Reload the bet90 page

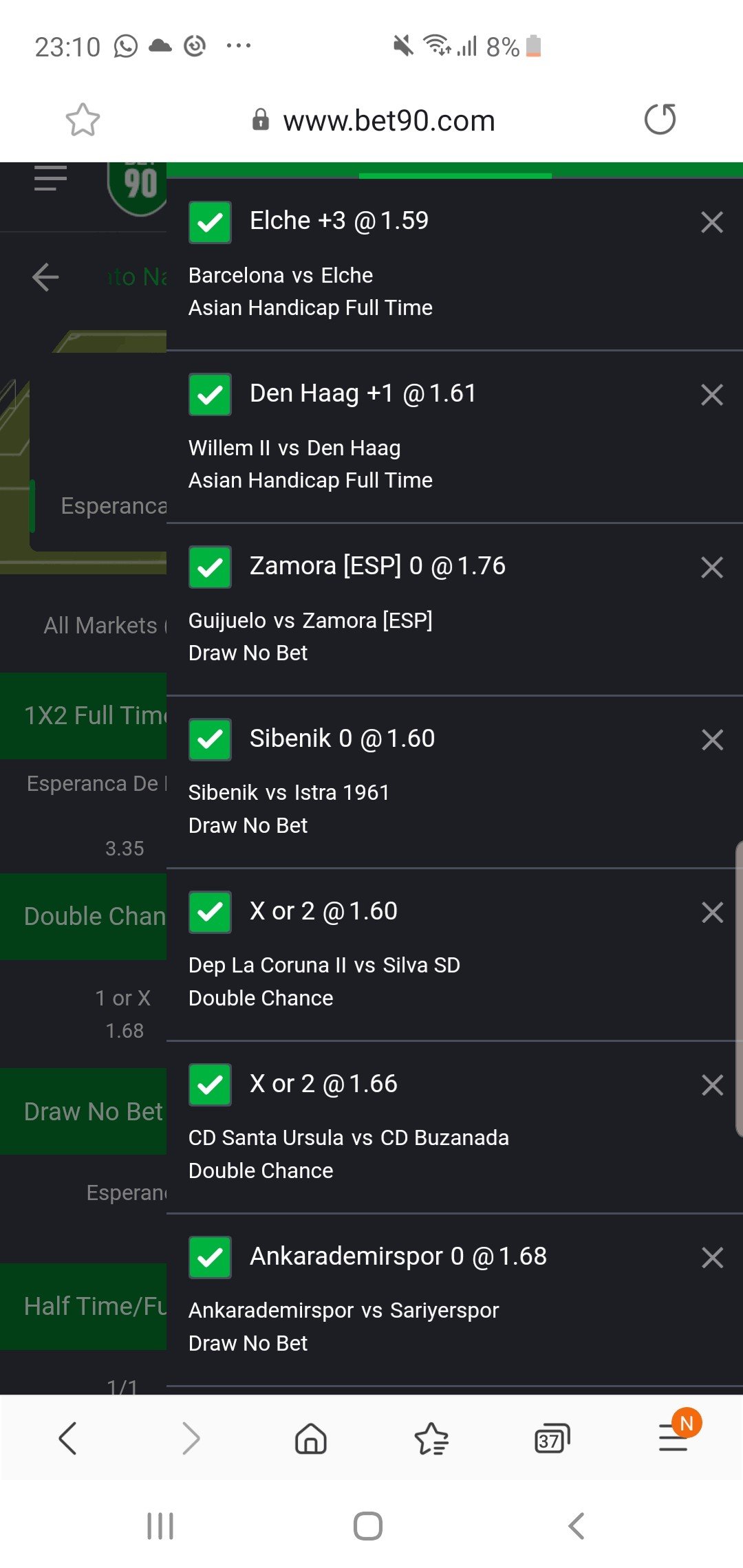tap(660, 120)
